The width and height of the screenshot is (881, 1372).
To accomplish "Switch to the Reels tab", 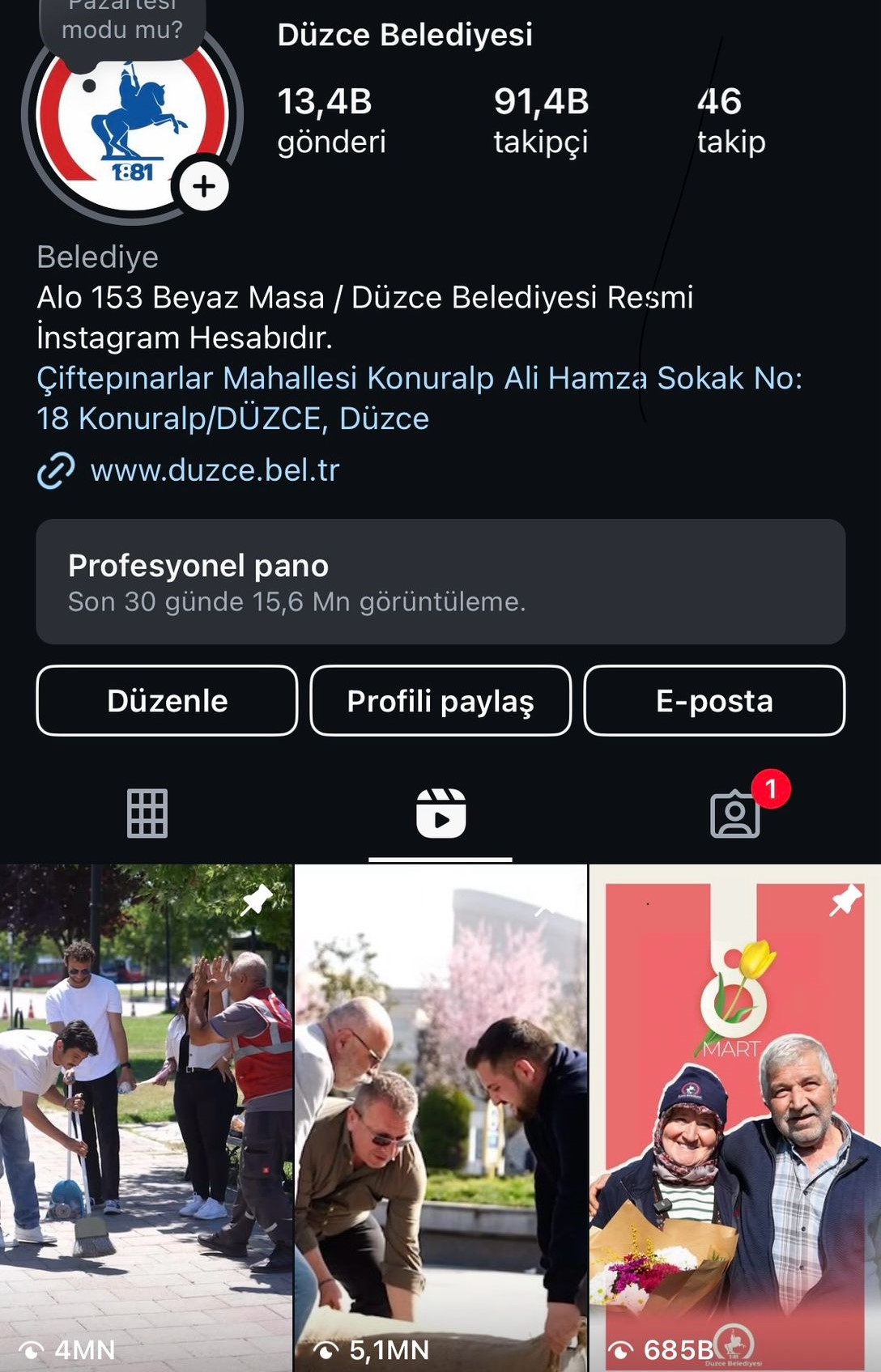I will click(440, 813).
